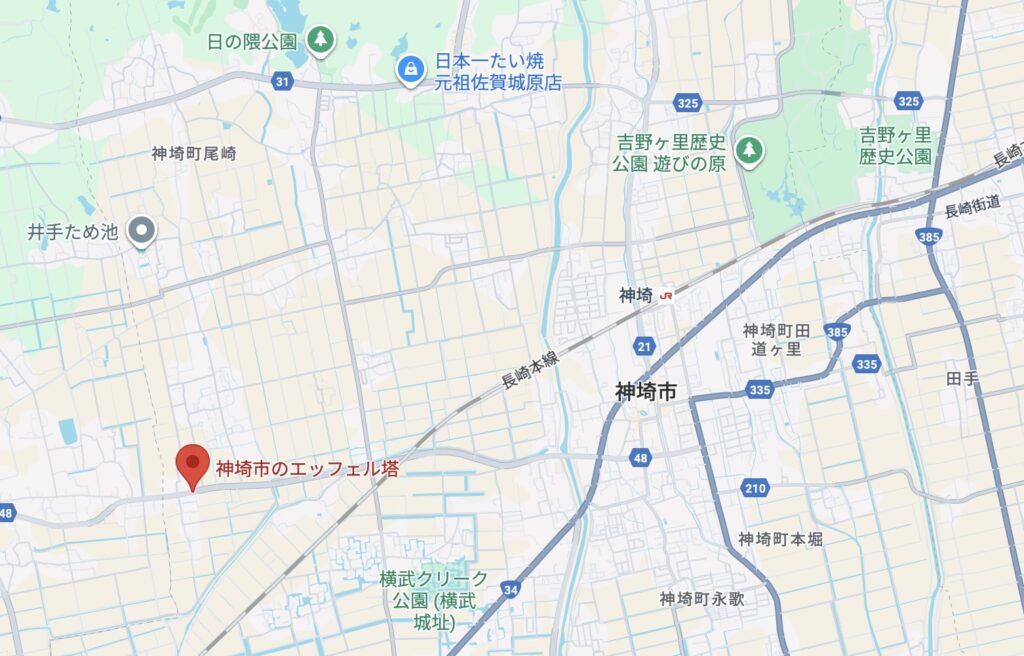Image resolution: width=1024 pixels, height=656 pixels.
Task: Open the 吉野ヶ里歴史公園 遊びの原 marker
Action: pos(748,151)
